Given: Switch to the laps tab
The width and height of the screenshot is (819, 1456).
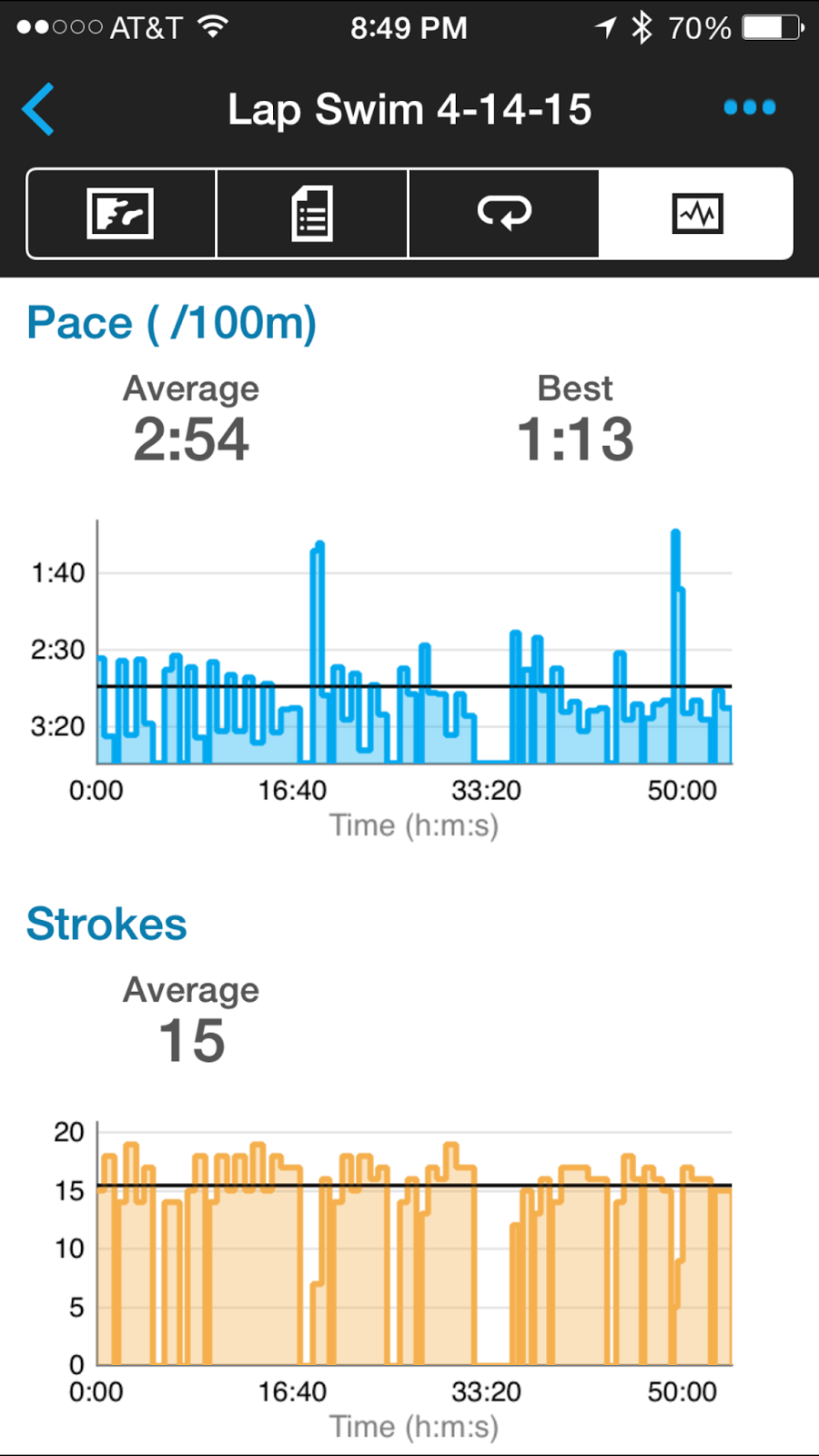Looking at the screenshot, I should 503,214.
